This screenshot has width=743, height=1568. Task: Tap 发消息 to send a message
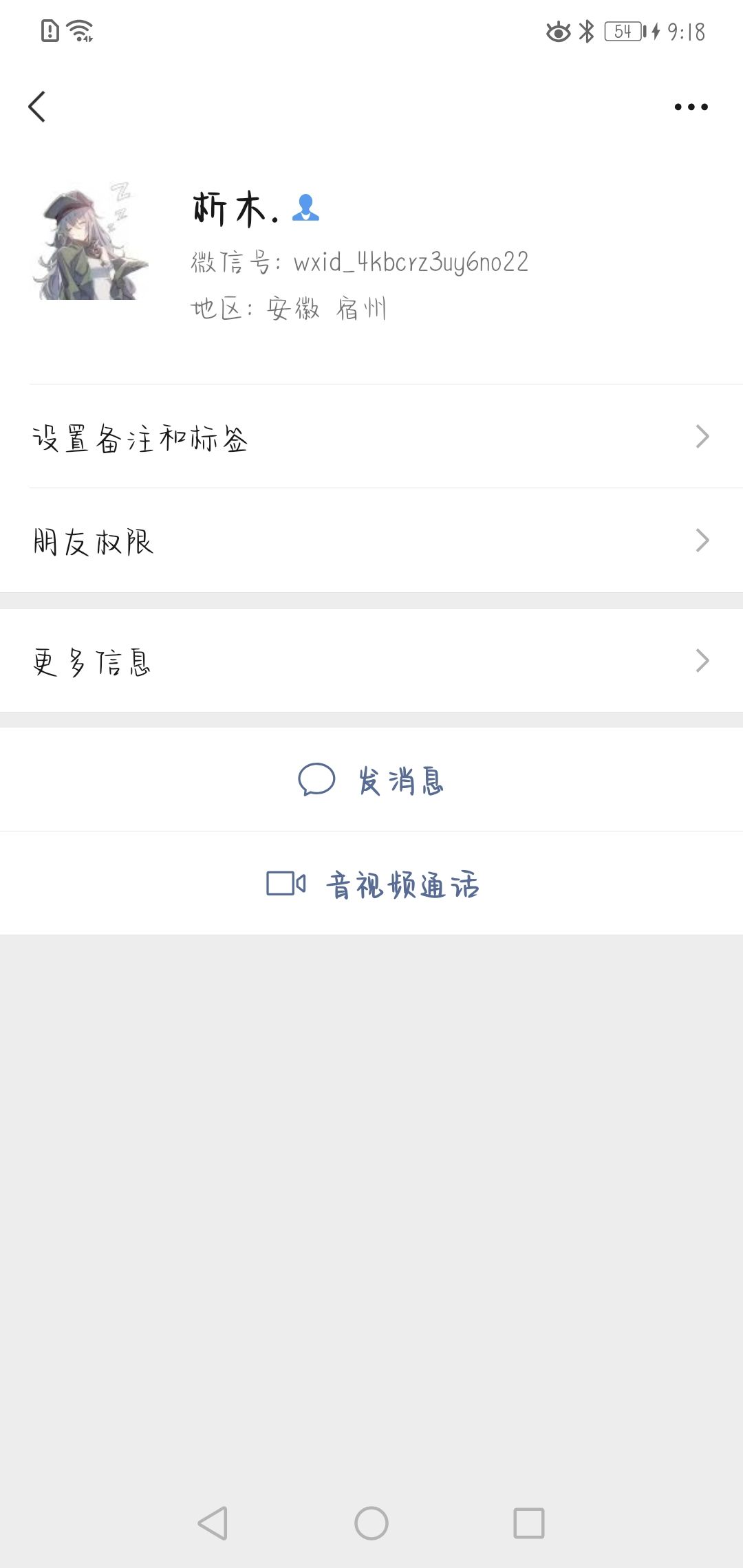(371, 780)
